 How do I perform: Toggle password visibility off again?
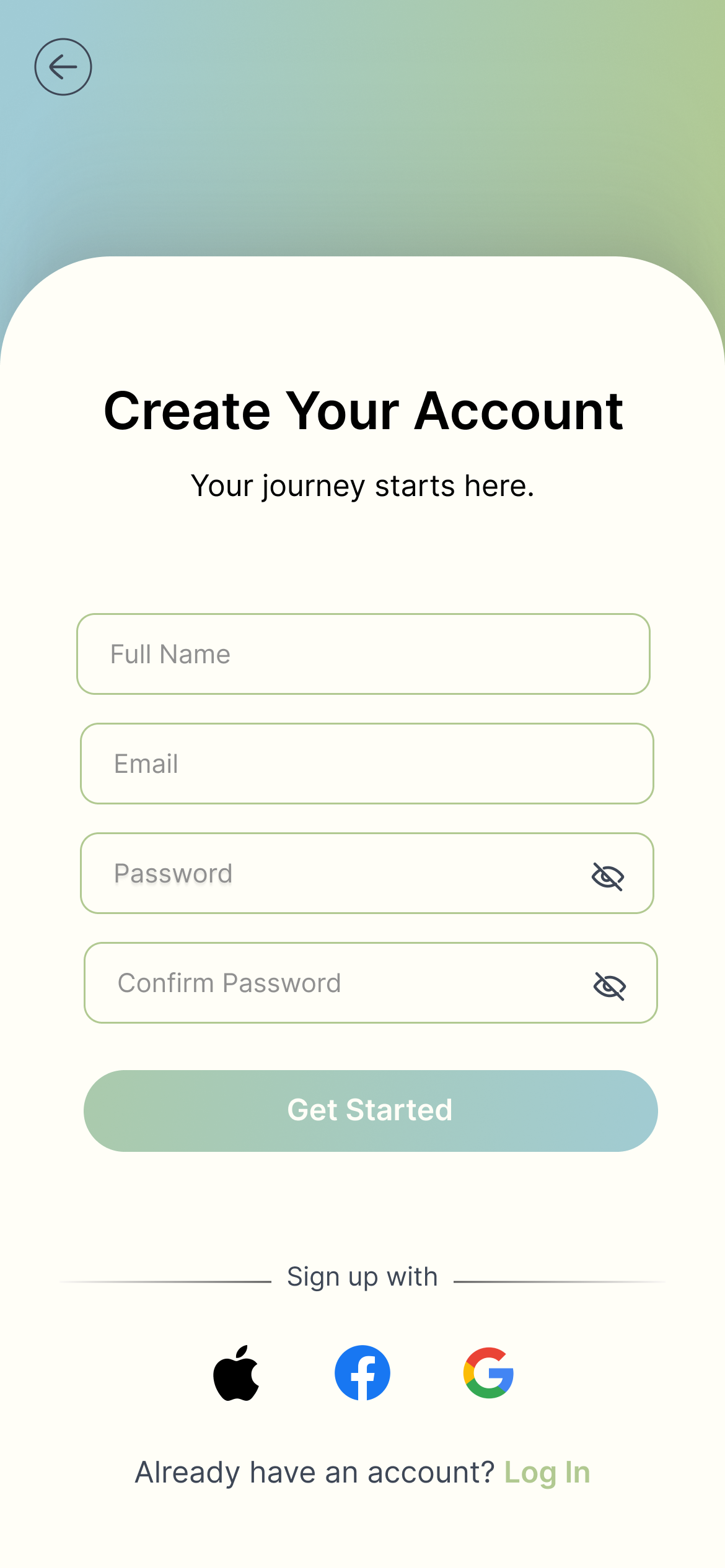click(608, 875)
